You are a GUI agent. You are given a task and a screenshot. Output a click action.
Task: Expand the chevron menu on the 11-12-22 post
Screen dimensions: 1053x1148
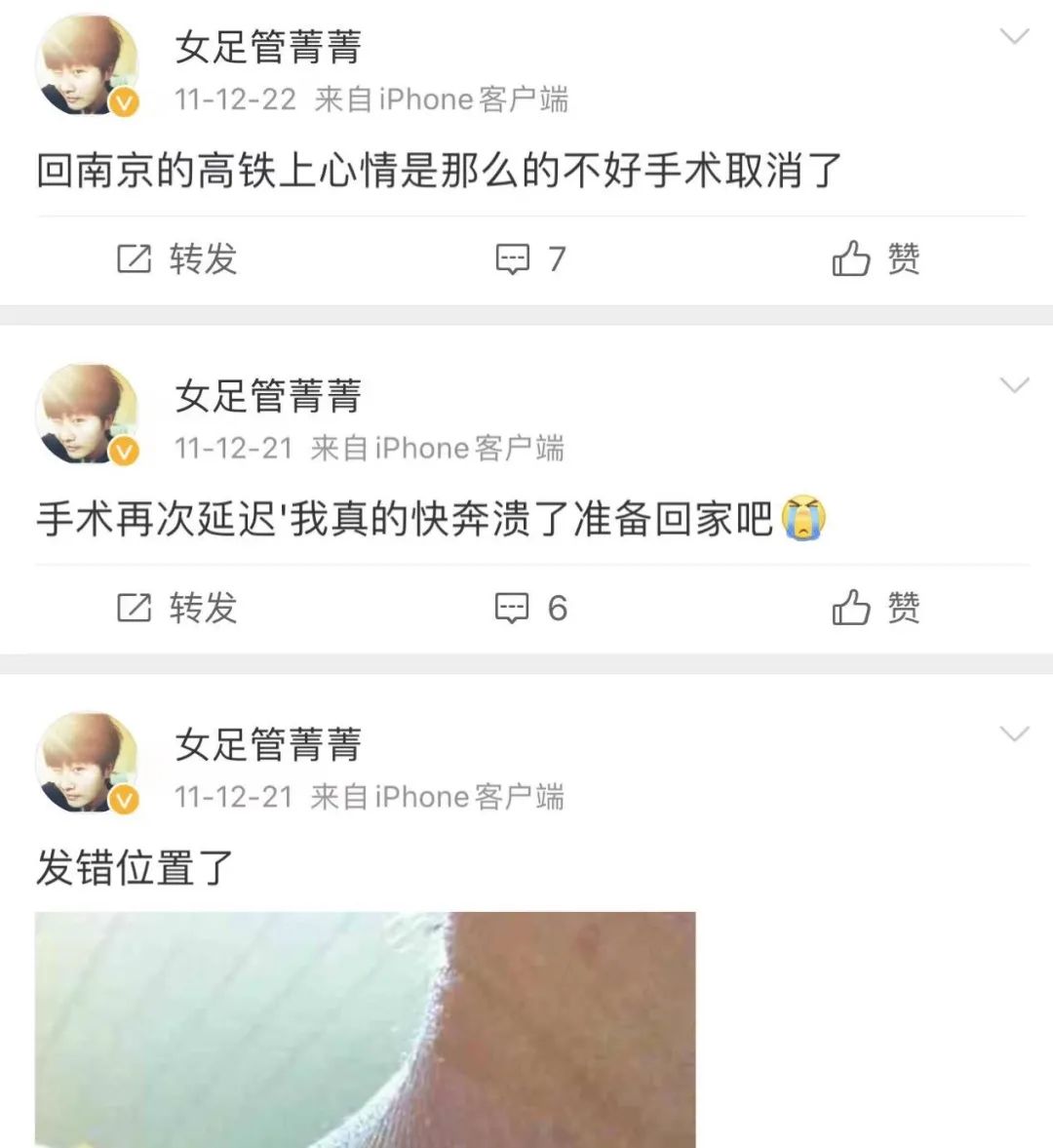[1015, 37]
